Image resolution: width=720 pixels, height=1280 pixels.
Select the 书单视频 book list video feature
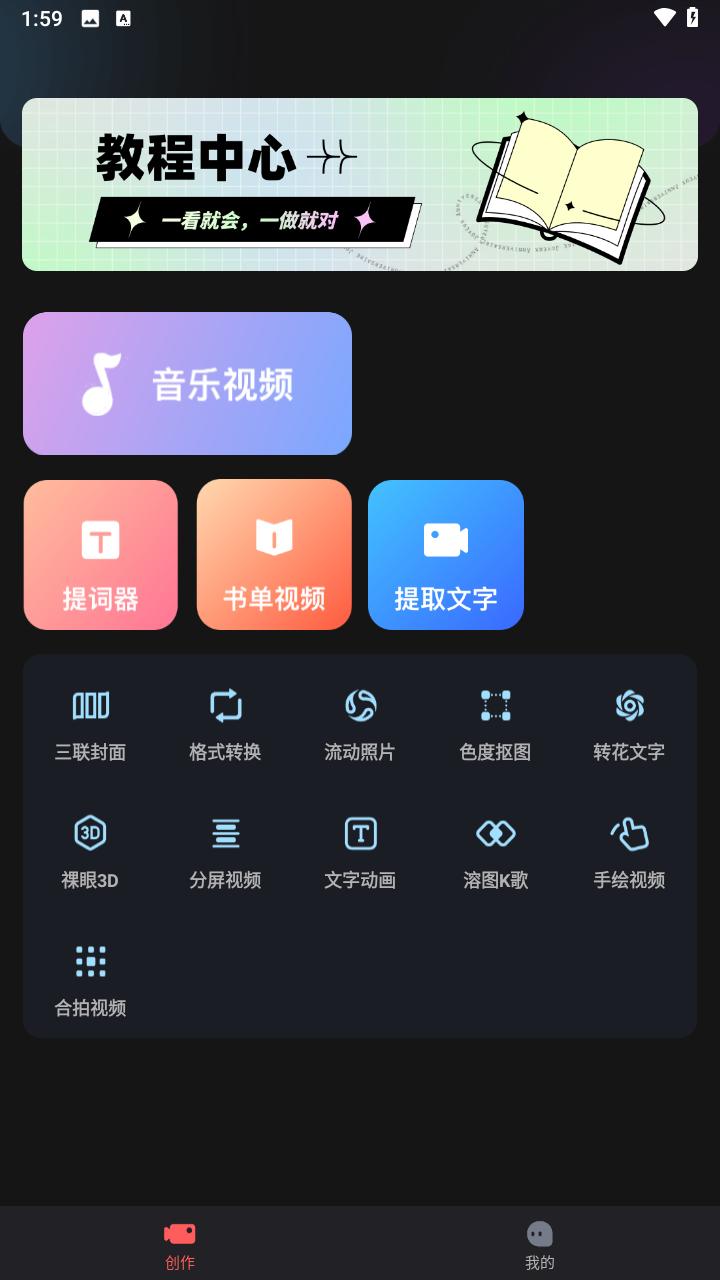click(x=273, y=554)
